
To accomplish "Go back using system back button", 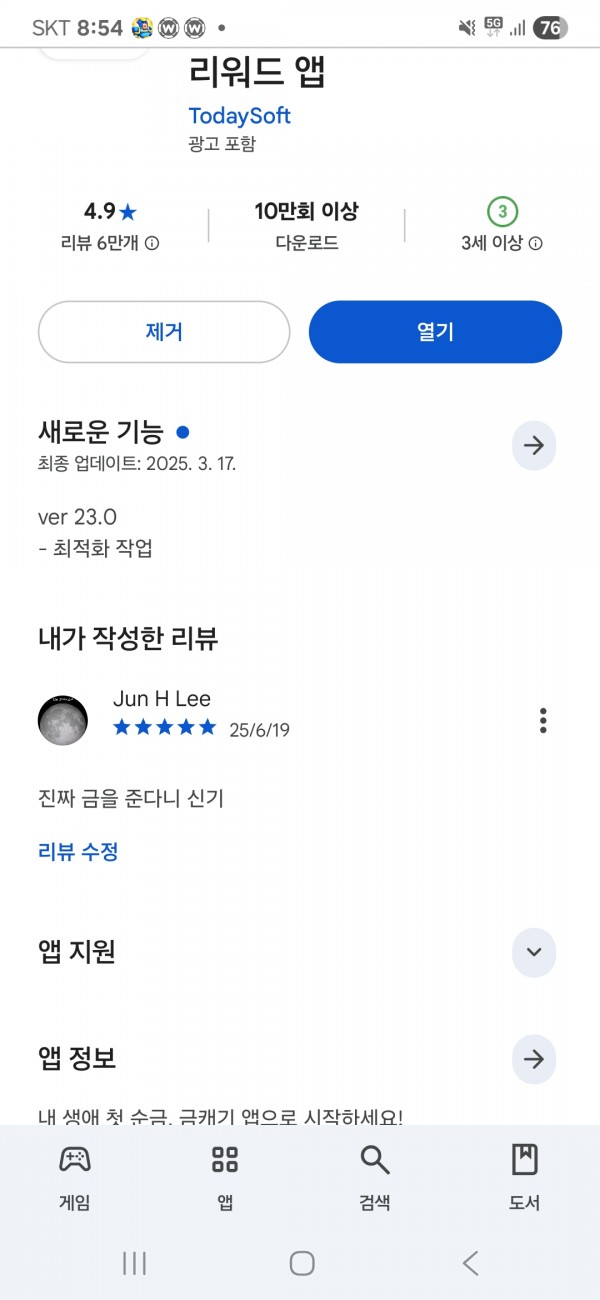I will (x=470, y=1263).
